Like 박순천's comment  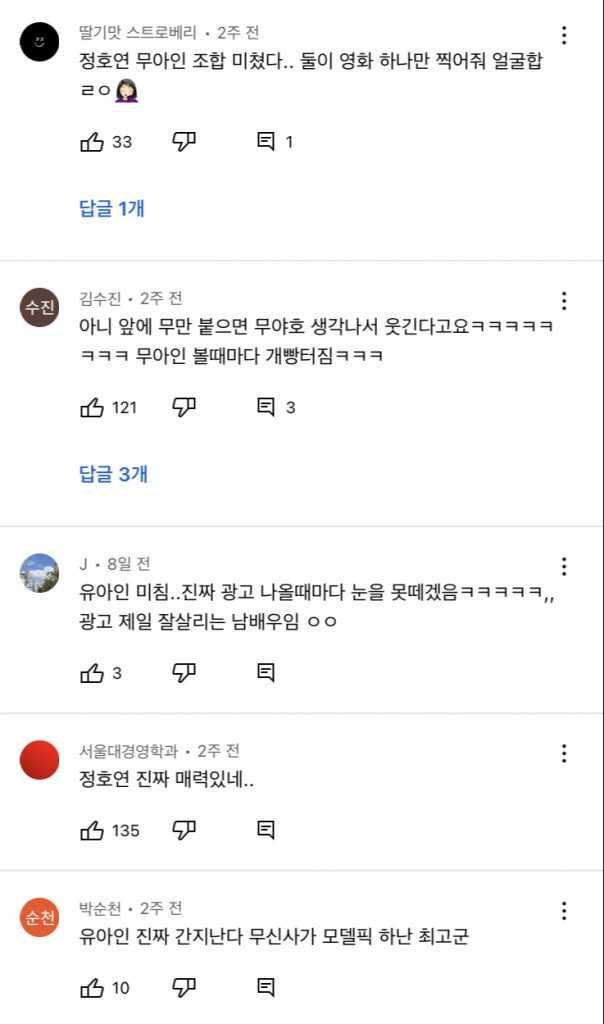tap(92, 988)
